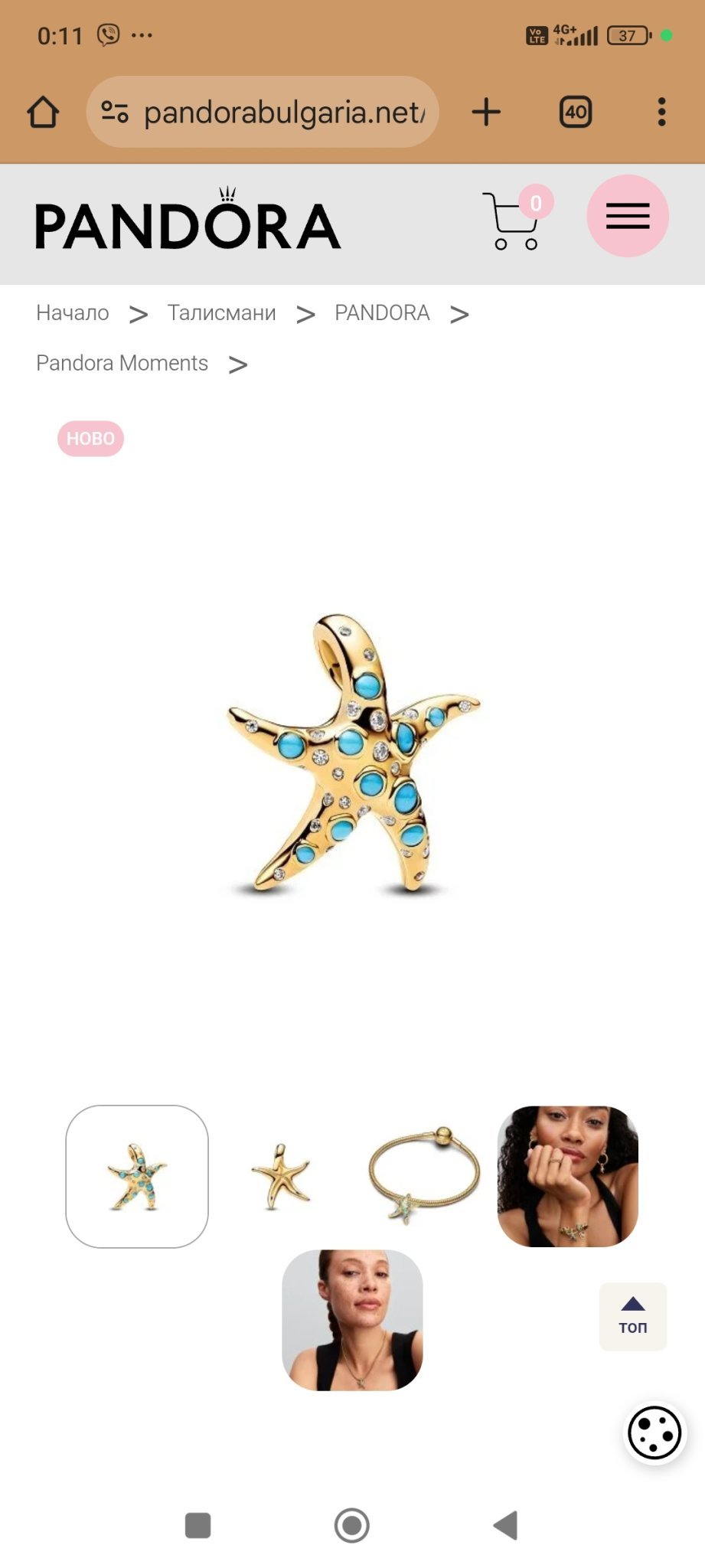The width and height of the screenshot is (705, 1568).
Task: View the model wearing bracelet photo
Action: click(x=567, y=1176)
